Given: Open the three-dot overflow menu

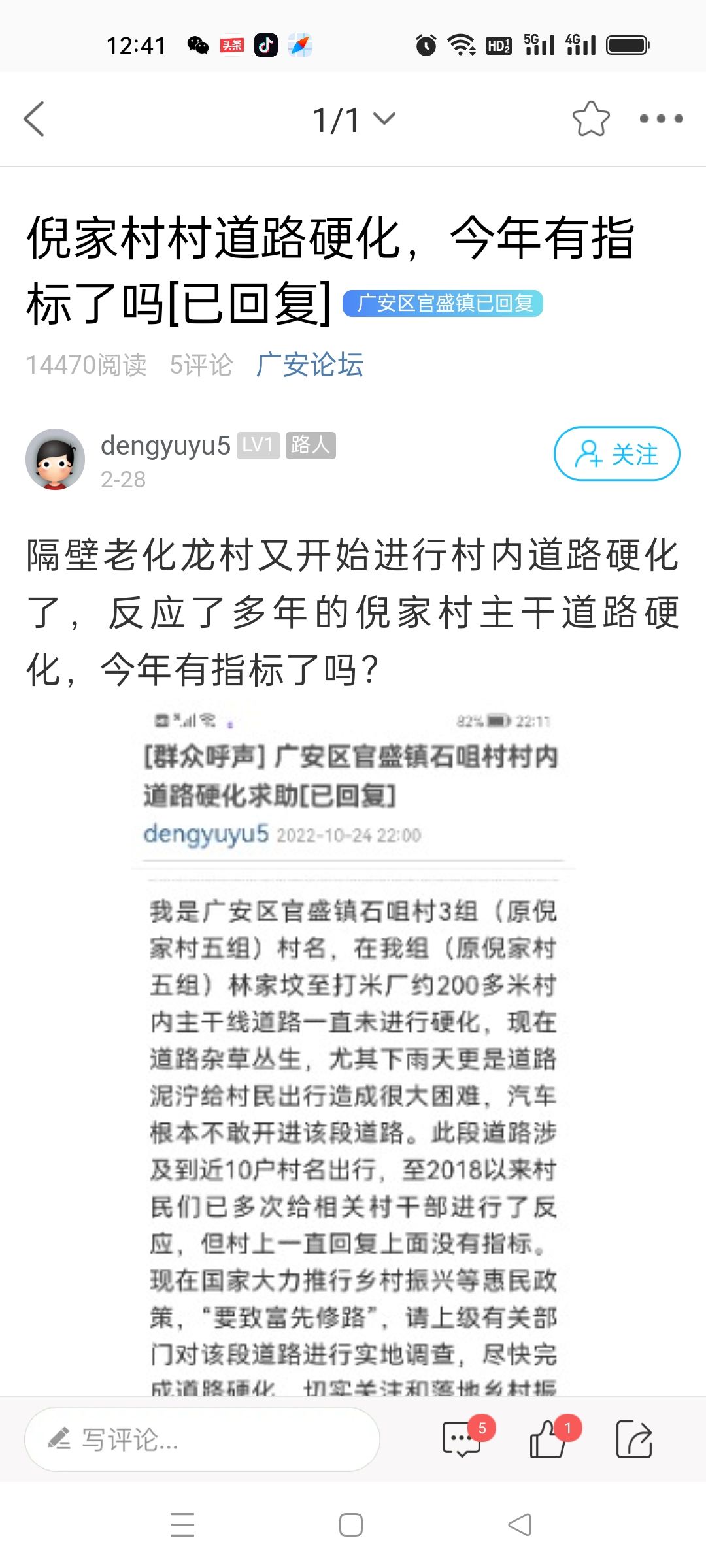Looking at the screenshot, I should click(x=661, y=119).
